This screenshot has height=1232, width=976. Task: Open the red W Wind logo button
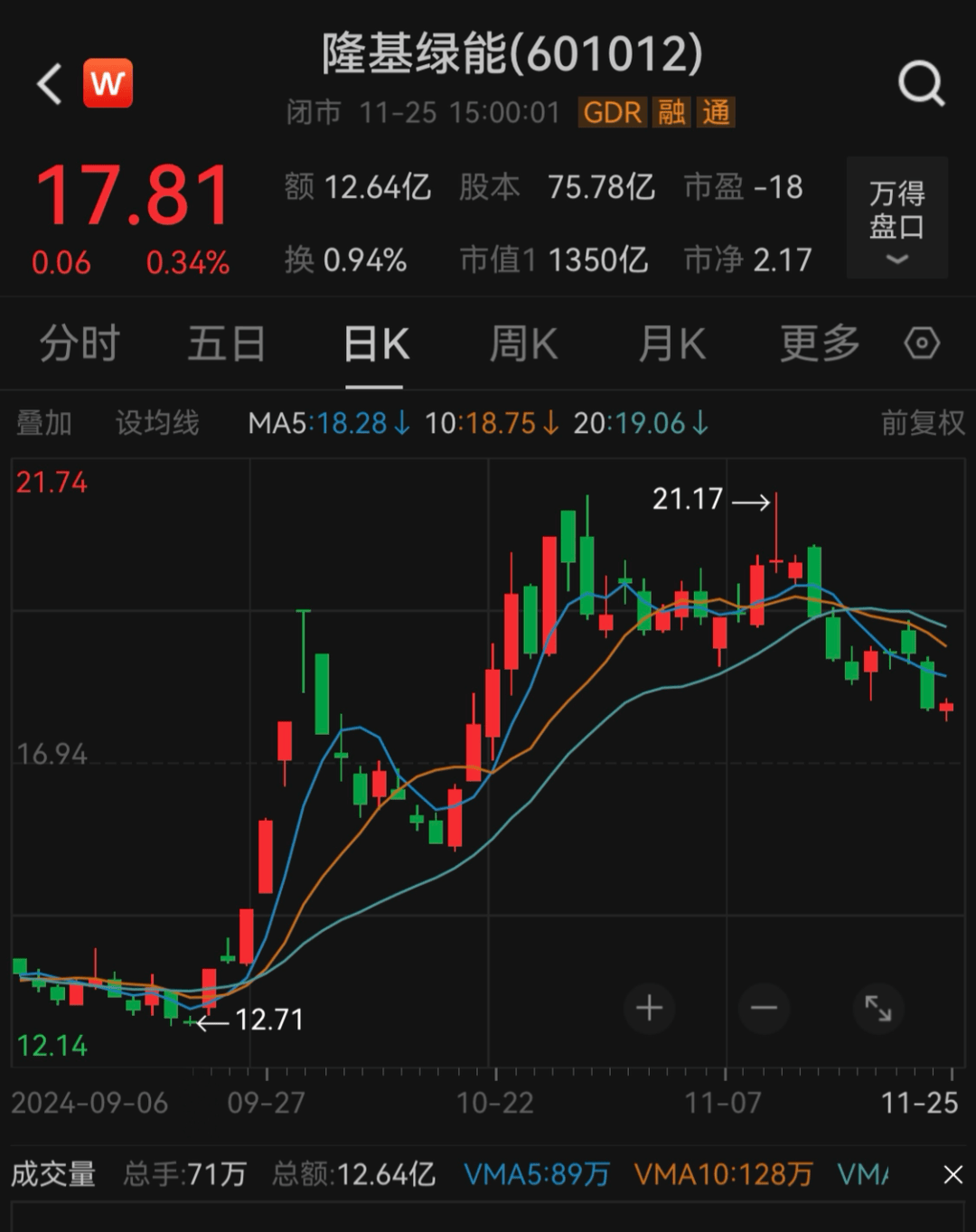[x=108, y=83]
